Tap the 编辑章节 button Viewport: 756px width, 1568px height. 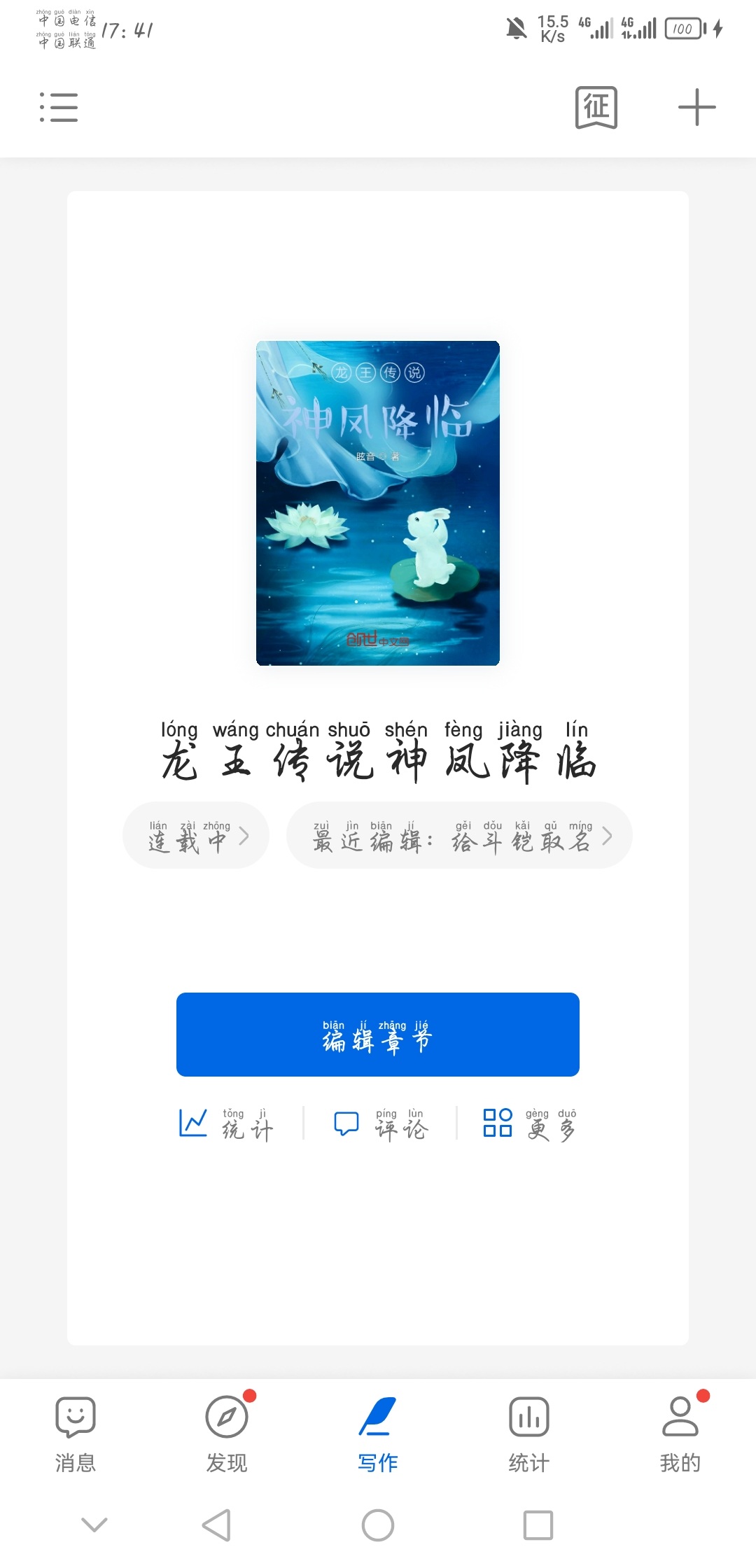point(378,1035)
